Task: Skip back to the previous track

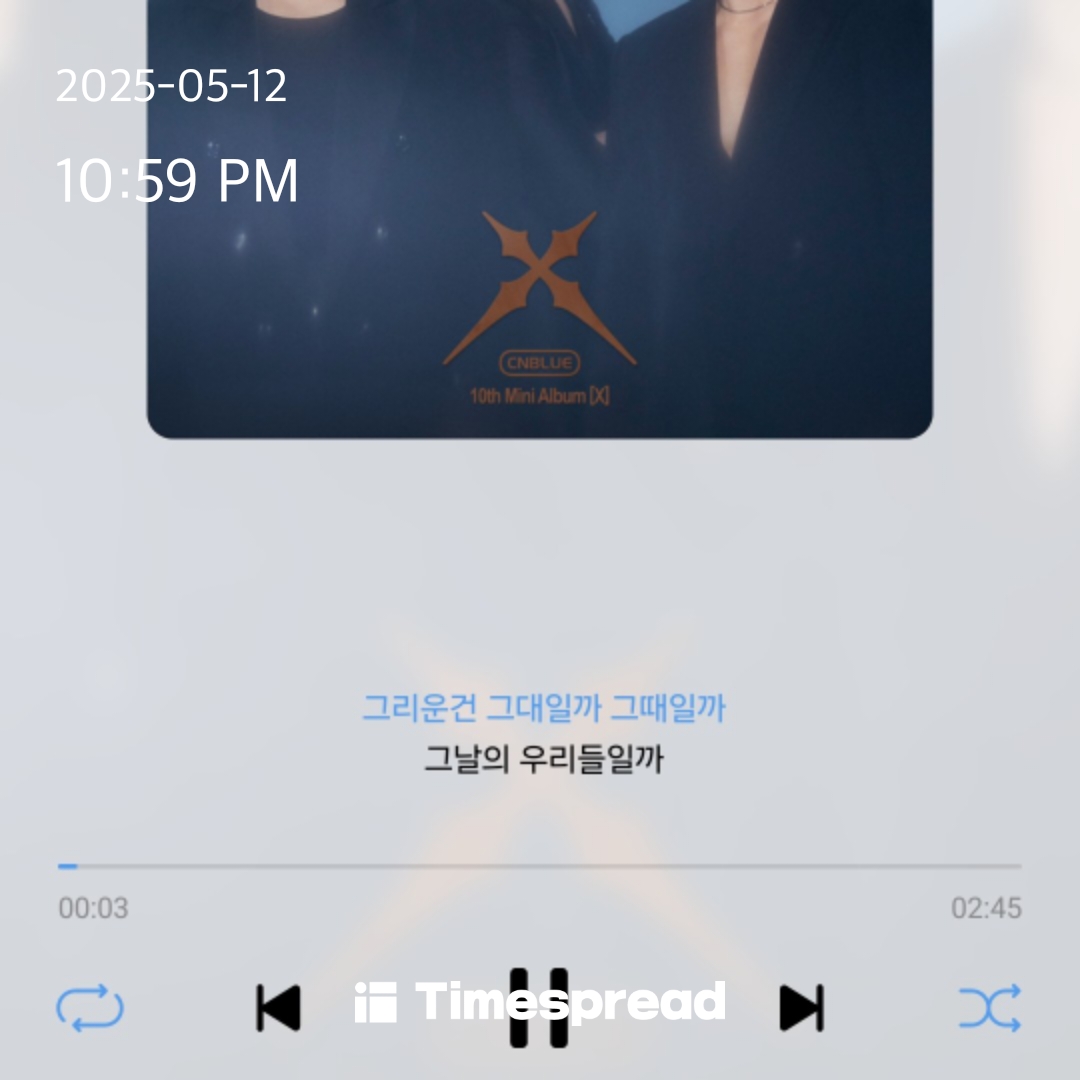Action: pos(277,1008)
